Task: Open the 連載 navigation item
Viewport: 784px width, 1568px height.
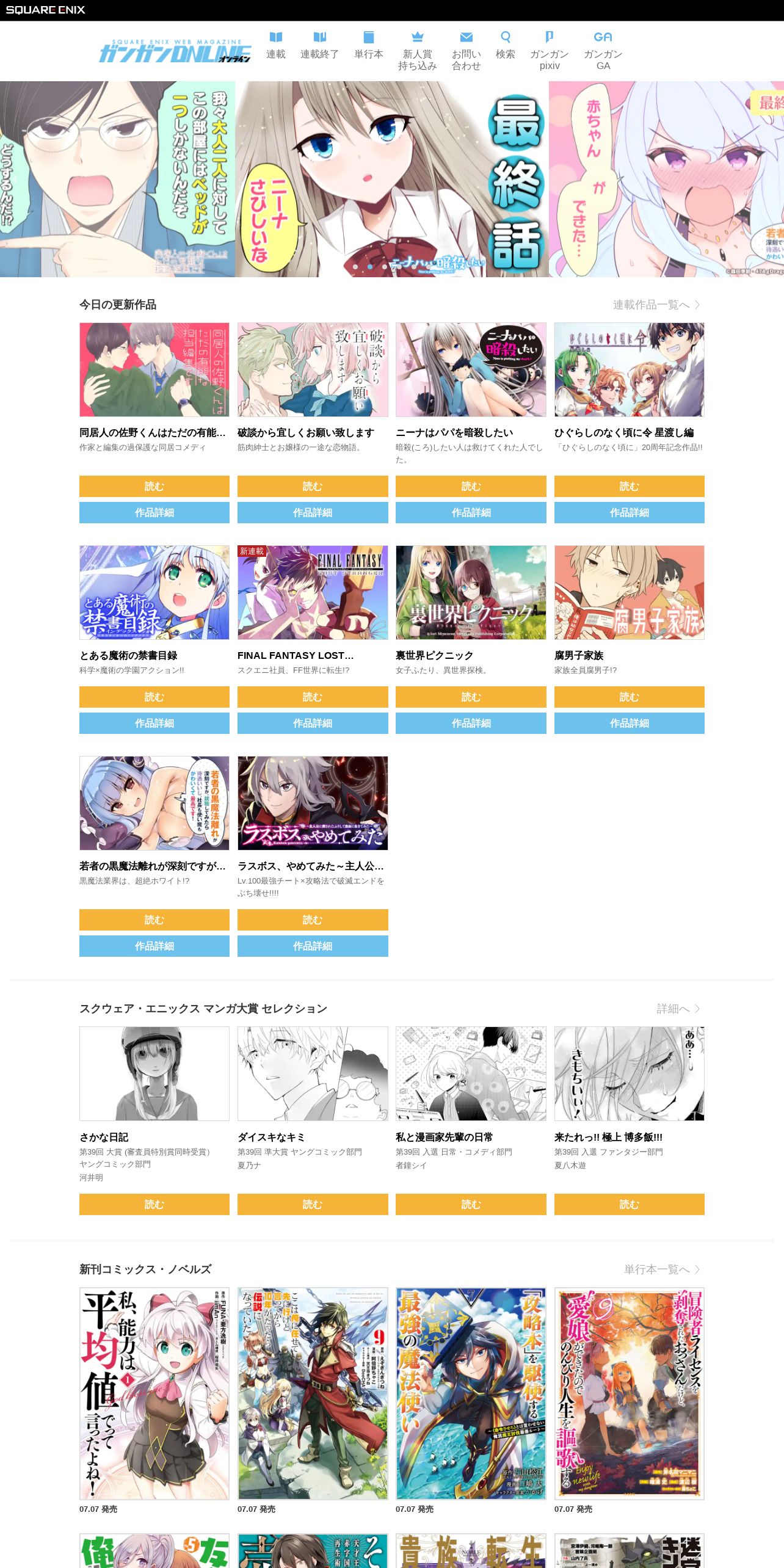Action: click(276, 46)
